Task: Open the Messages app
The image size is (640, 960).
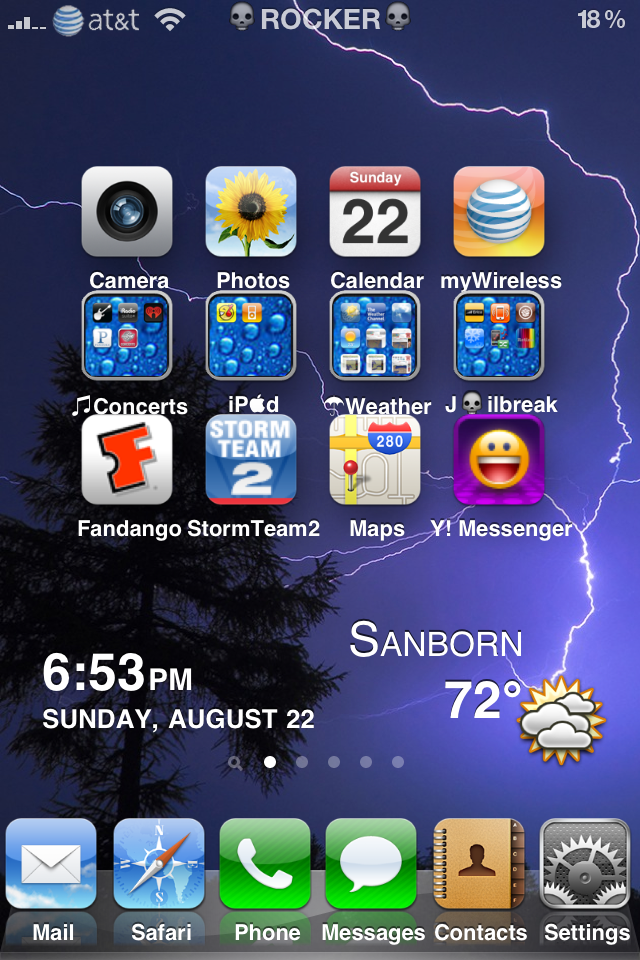Action: coord(371,865)
